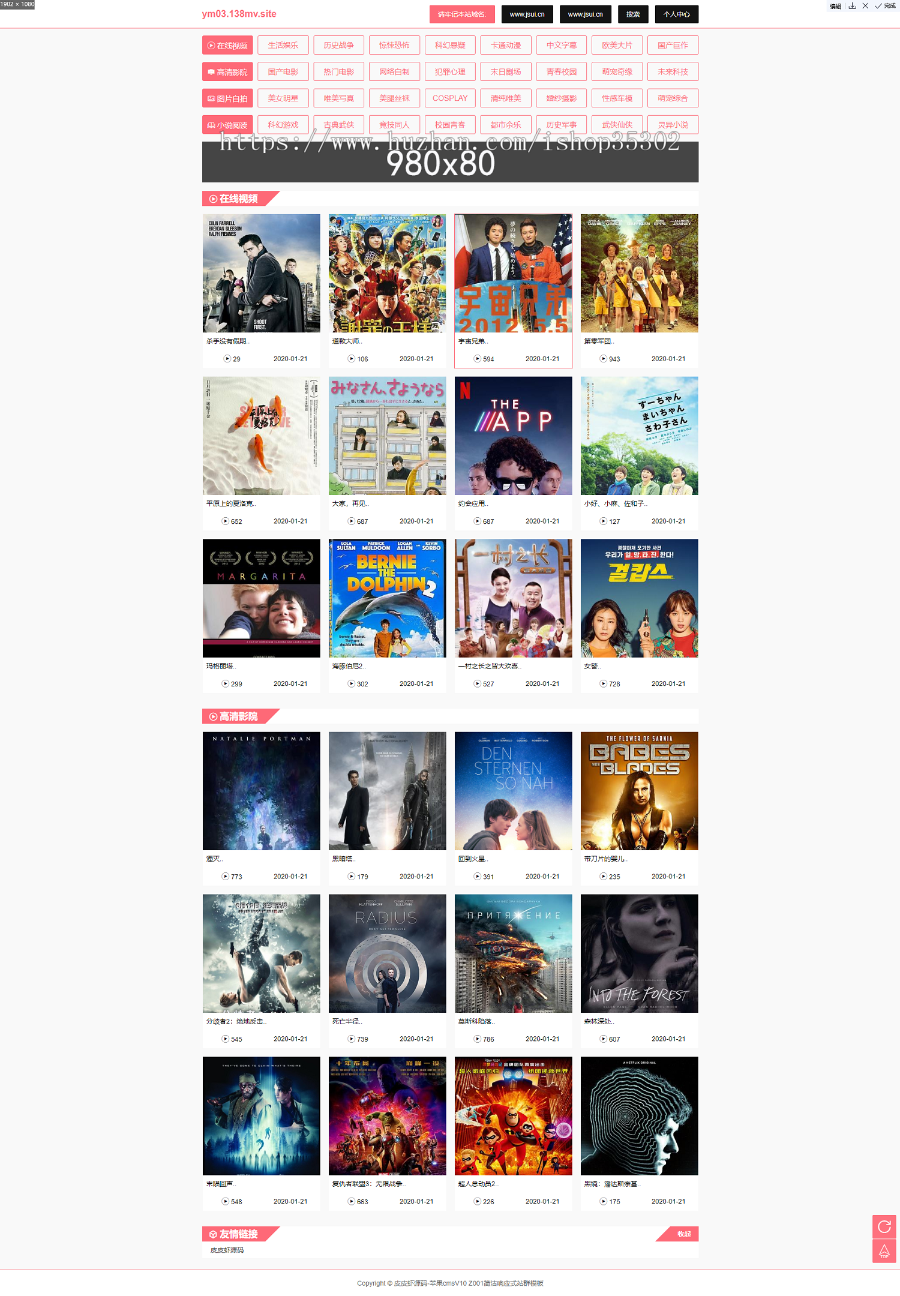The height and width of the screenshot is (1296, 900).
Task: Open the 搜索 search button
Action: tap(632, 14)
